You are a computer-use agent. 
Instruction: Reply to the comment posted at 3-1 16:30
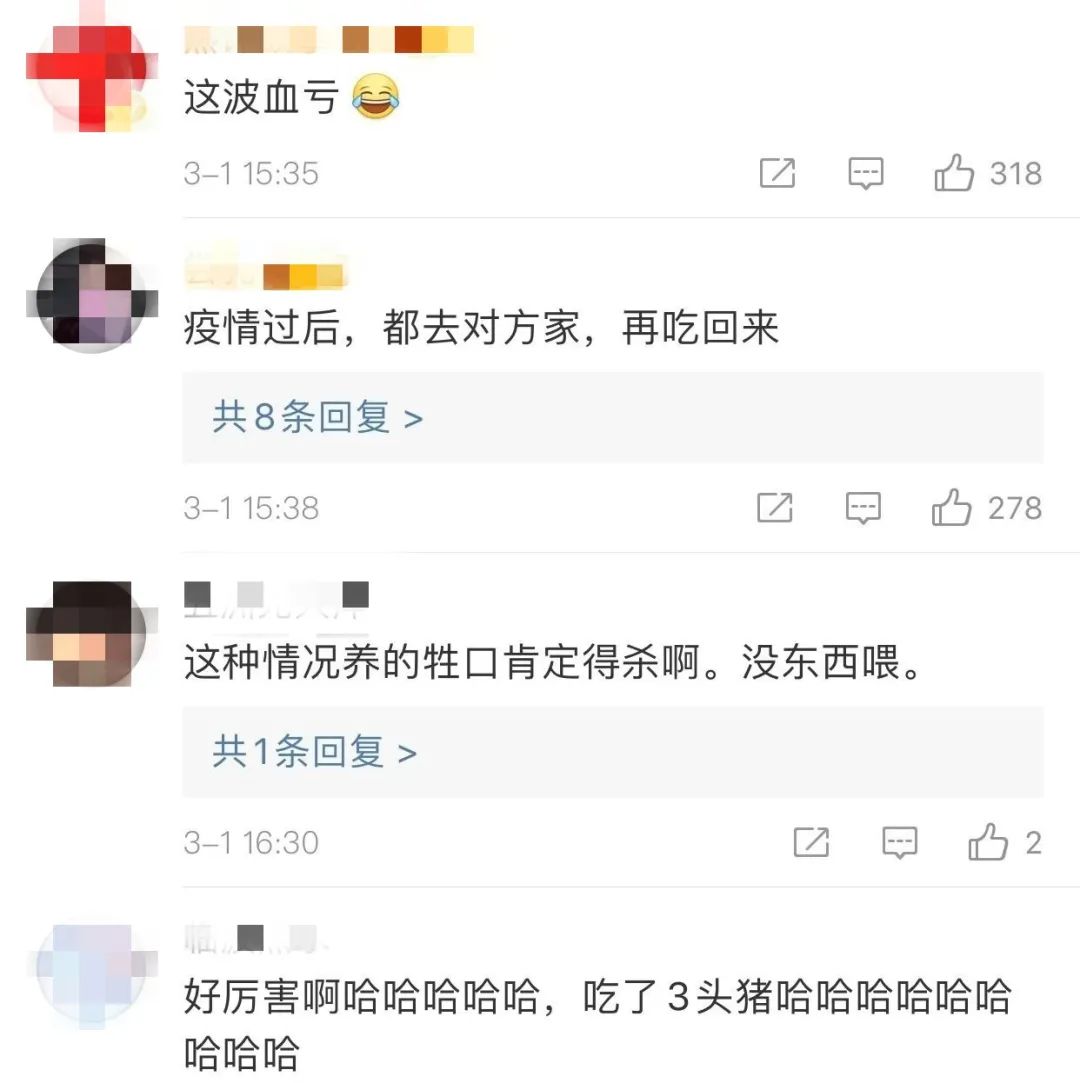pyautogui.click(x=900, y=843)
